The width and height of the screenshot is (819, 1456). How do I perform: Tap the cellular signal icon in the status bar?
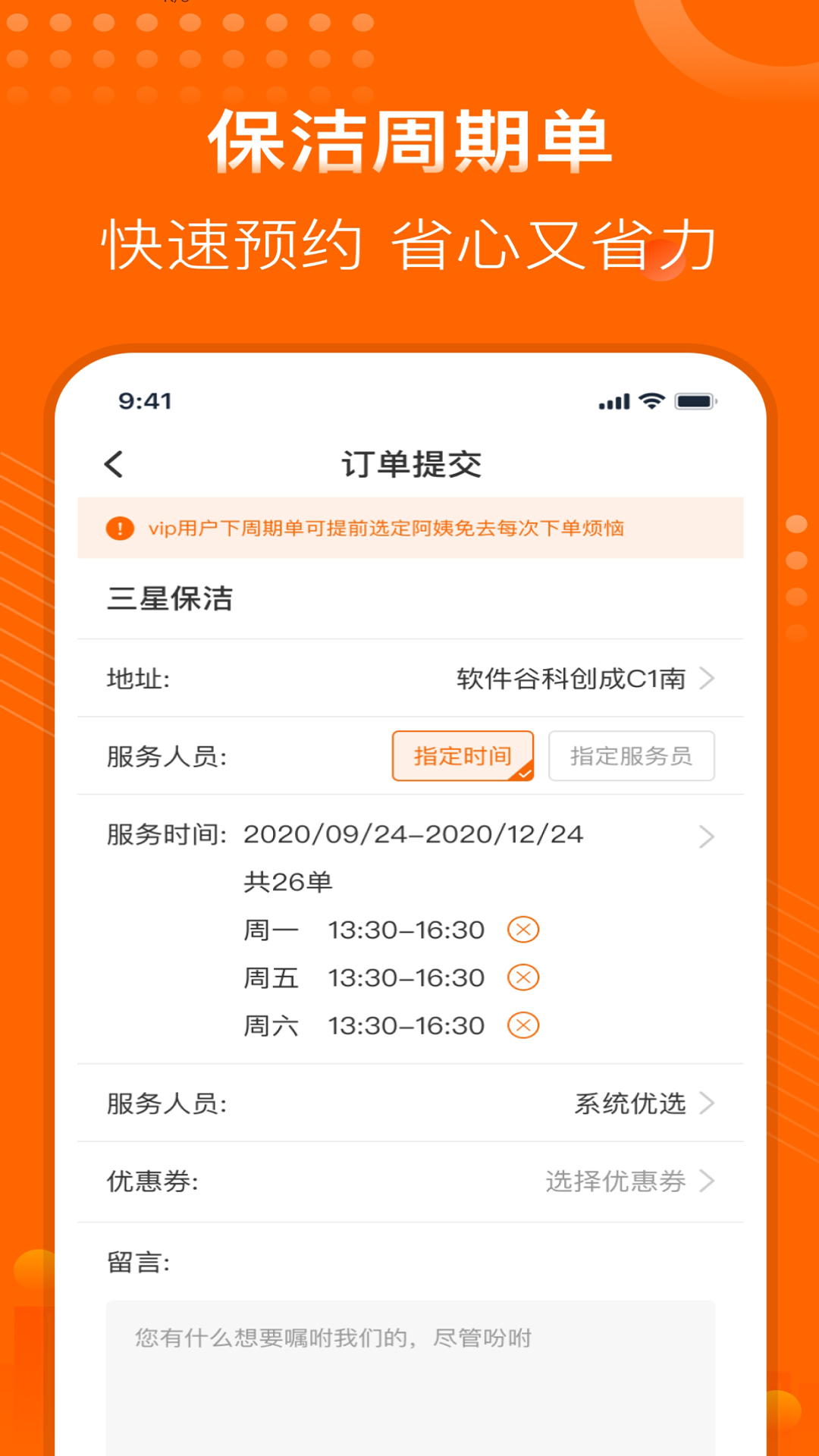click(616, 402)
